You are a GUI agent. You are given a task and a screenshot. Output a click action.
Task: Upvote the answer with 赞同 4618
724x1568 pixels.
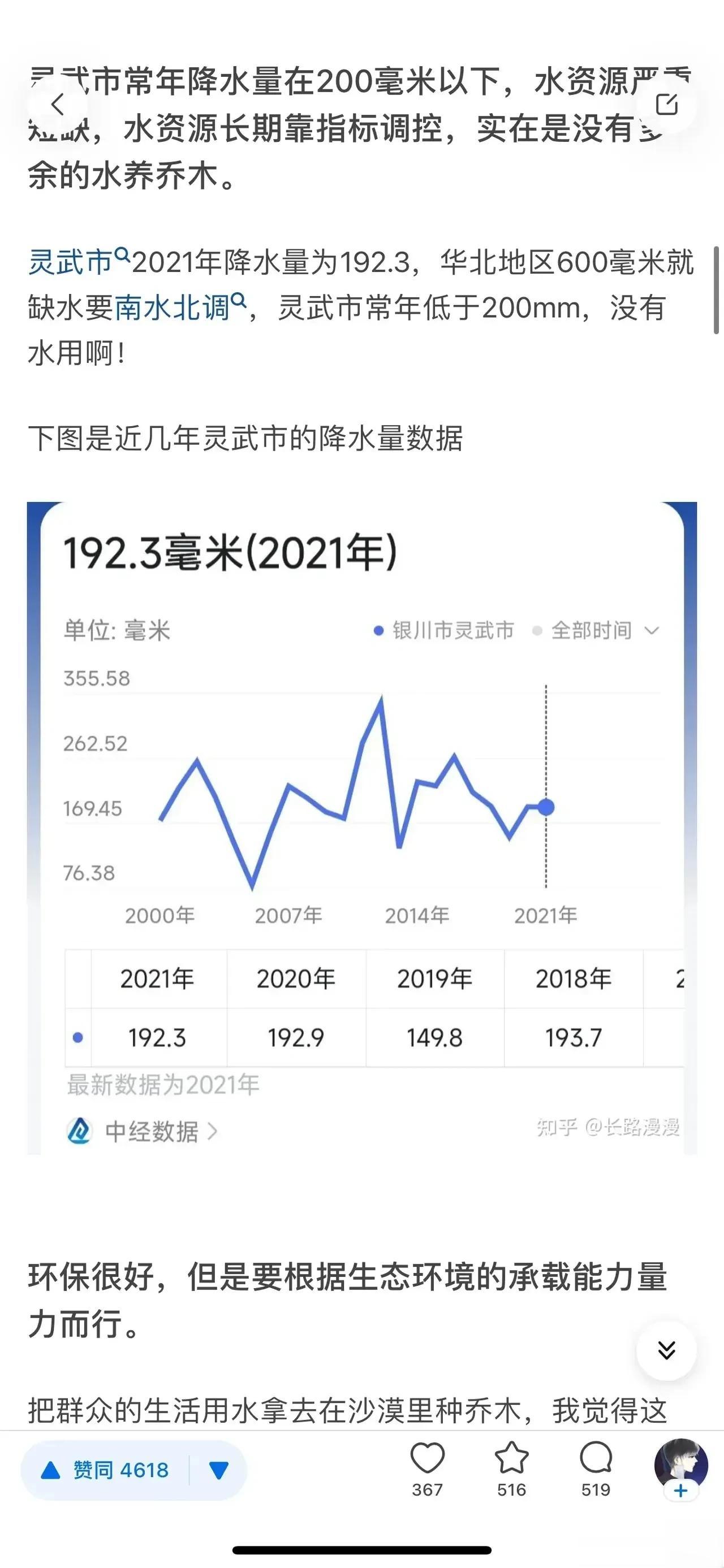coord(105,1471)
